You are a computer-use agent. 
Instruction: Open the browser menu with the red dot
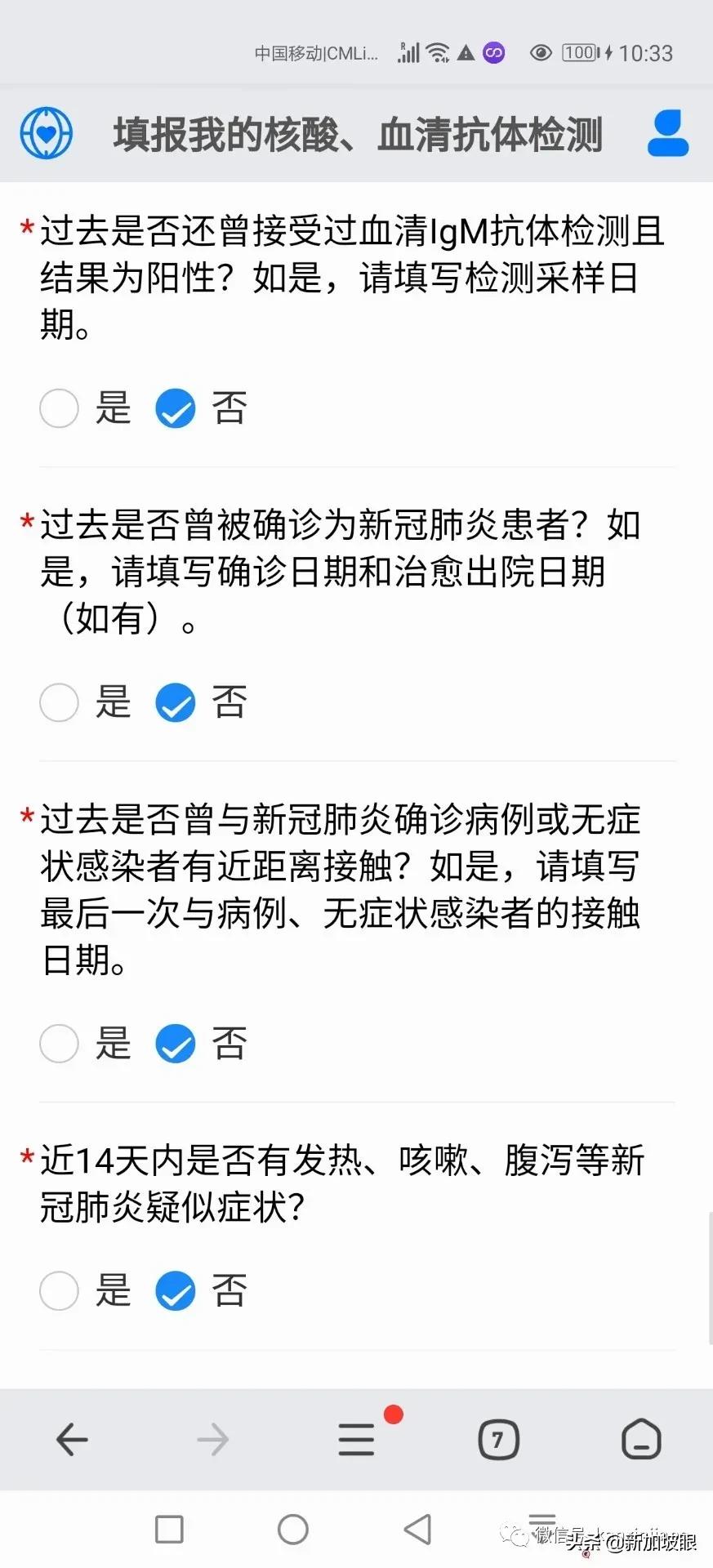click(356, 1440)
